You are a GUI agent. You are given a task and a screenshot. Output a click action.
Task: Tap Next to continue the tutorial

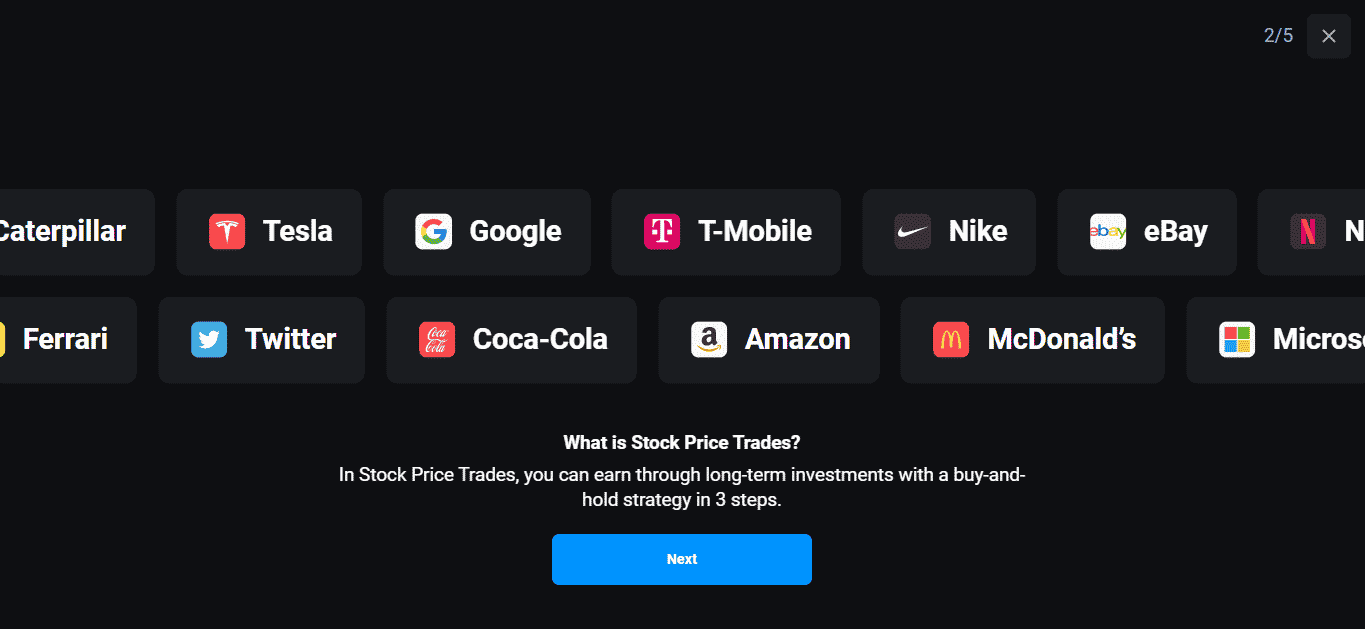(681, 559)
